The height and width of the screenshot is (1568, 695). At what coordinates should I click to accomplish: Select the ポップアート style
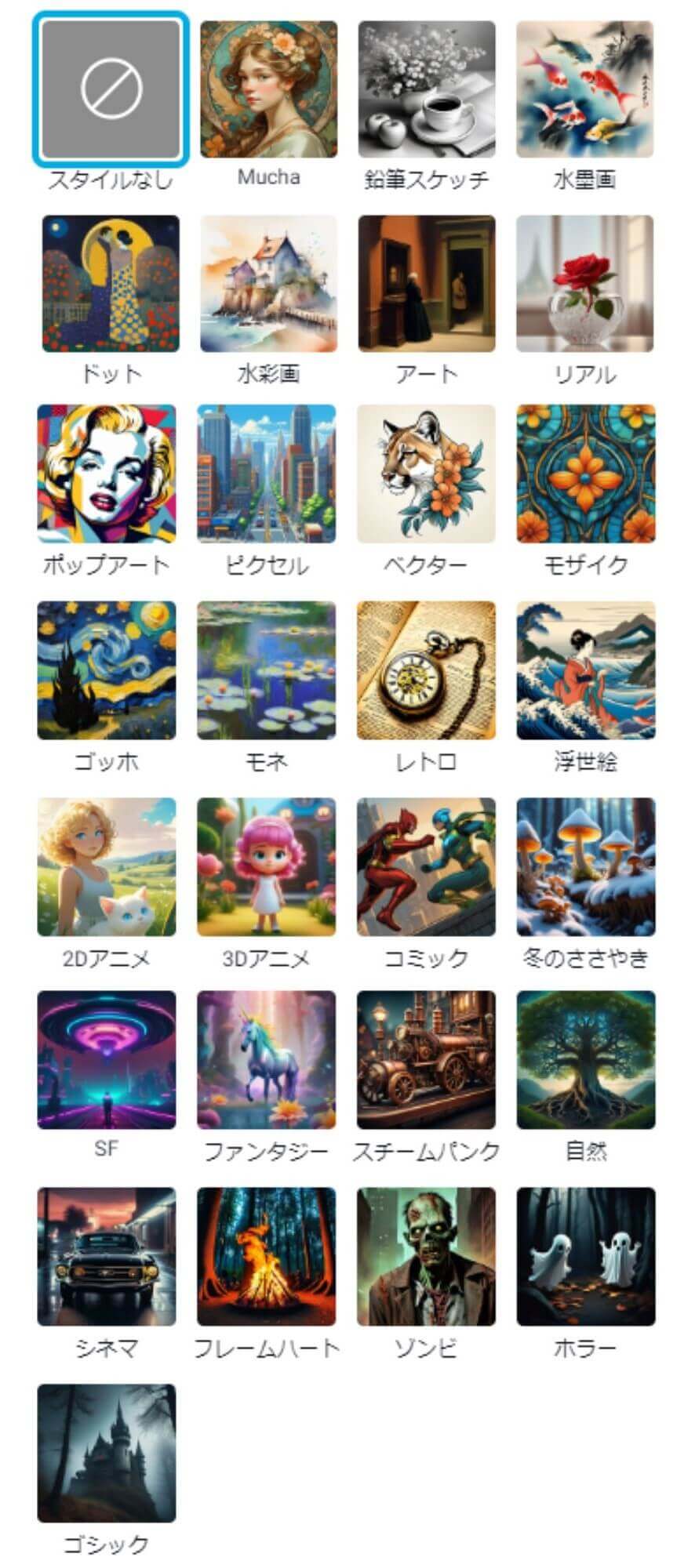point(107,474)
